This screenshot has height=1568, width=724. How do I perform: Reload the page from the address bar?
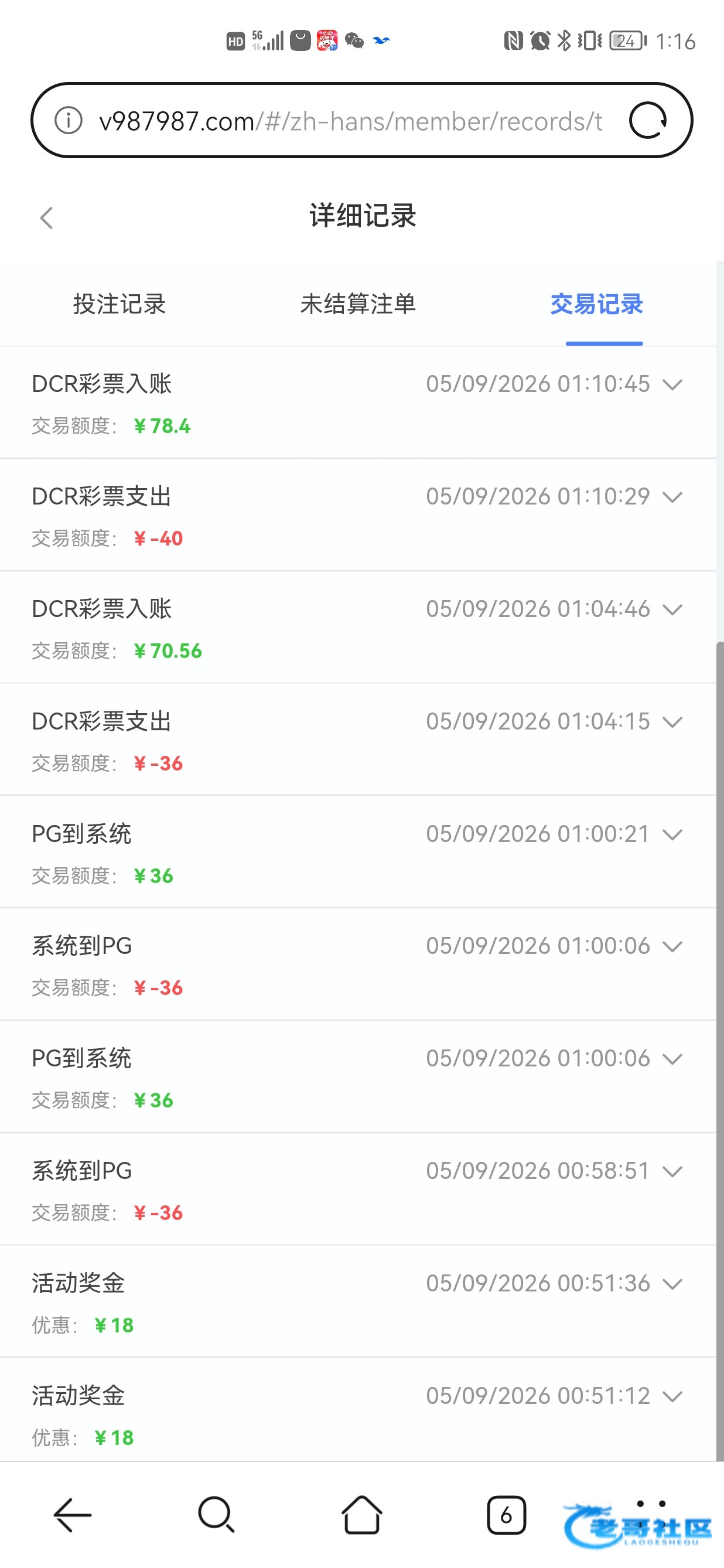[647, 120]
